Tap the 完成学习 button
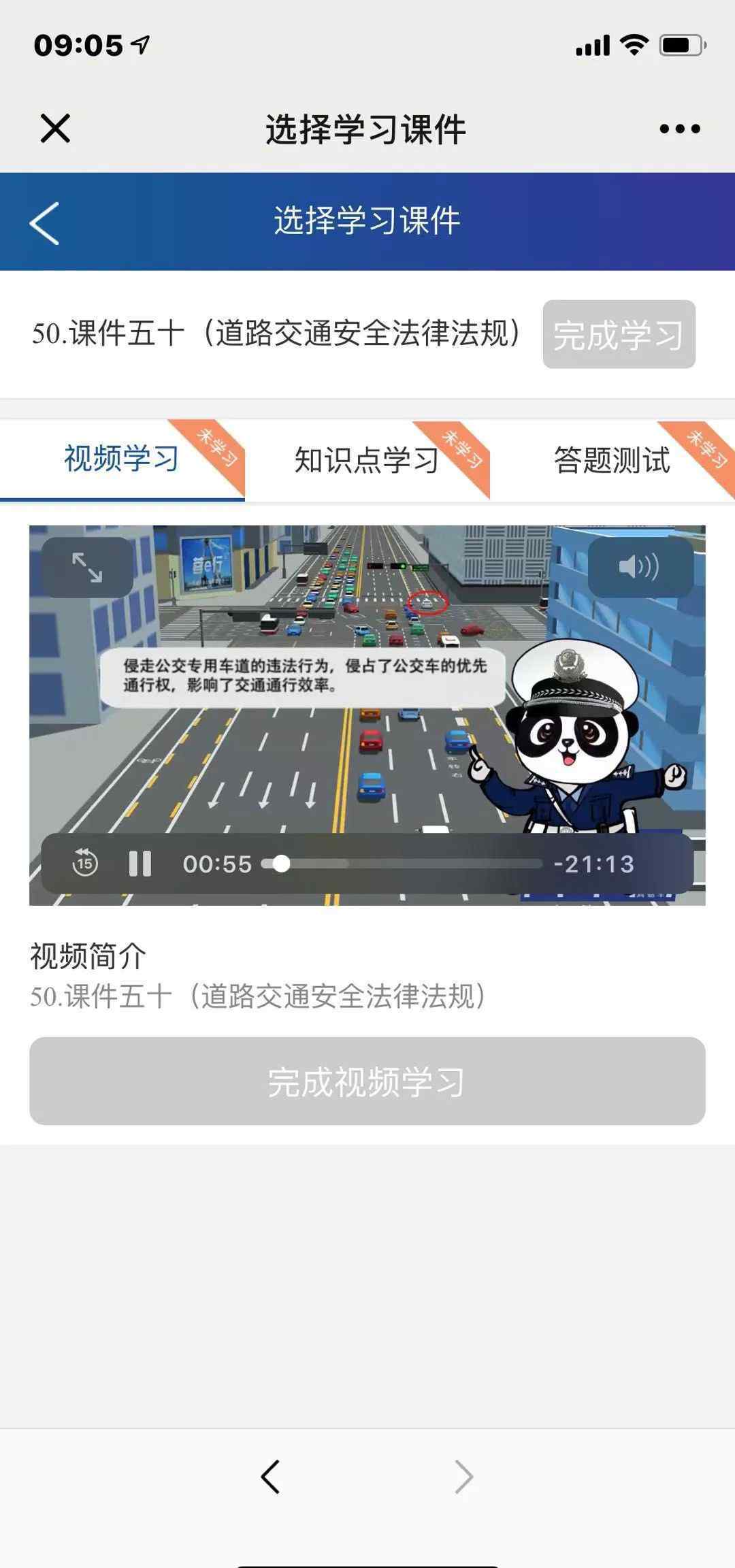Image resolution: width=735 pixels, height=1568 pixels. (619, 334)
